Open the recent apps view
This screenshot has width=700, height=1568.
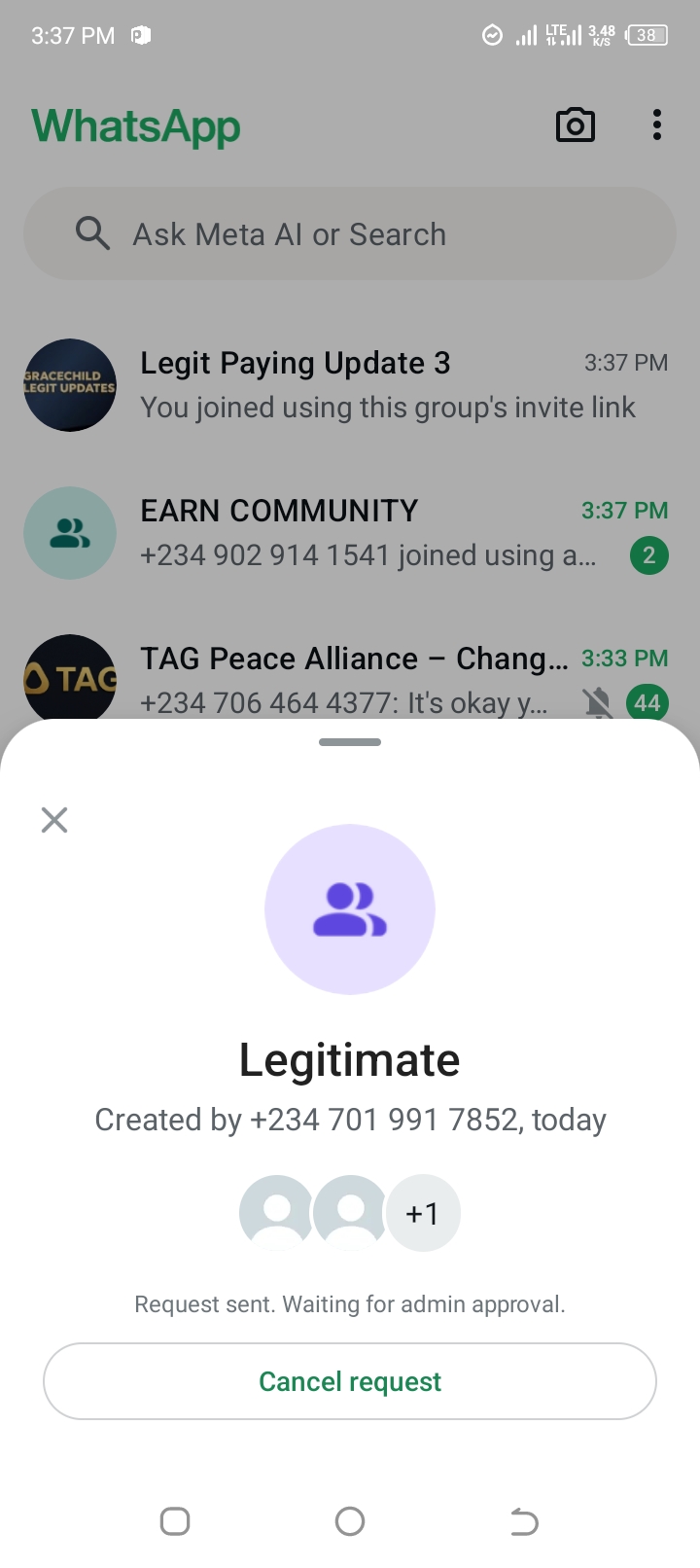pos(175,1521)
